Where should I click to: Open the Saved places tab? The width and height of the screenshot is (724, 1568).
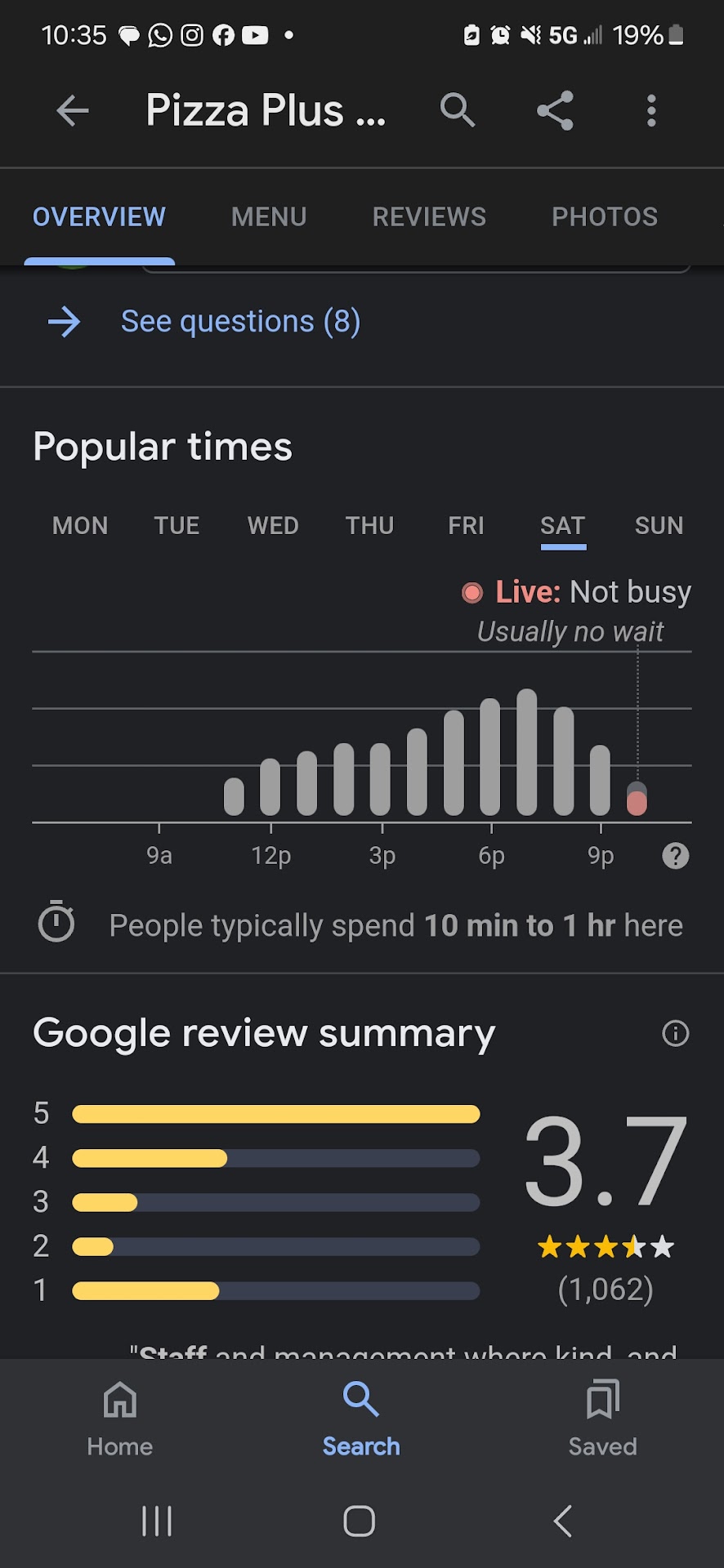coord(602,1419)
